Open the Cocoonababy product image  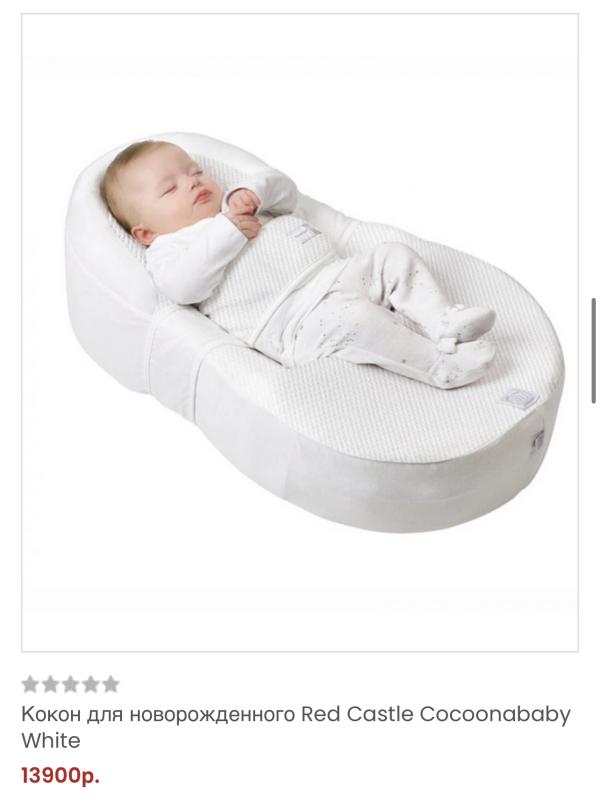(300, 332)
